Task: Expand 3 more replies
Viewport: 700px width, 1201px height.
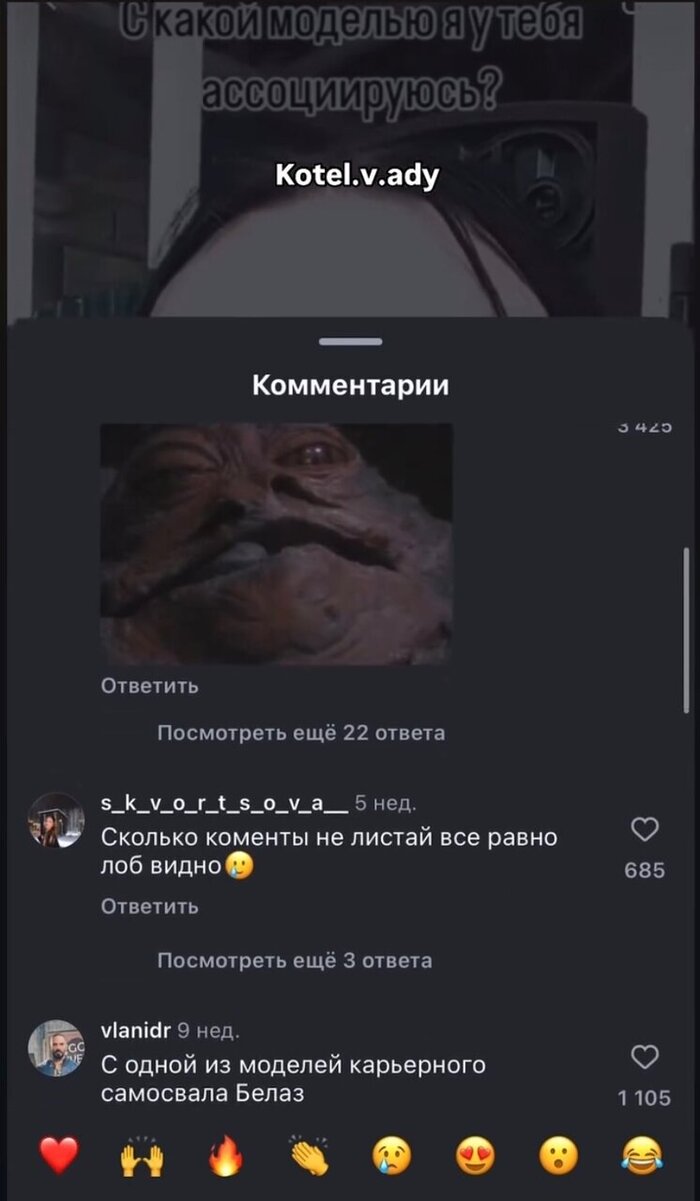Action: 294,961
